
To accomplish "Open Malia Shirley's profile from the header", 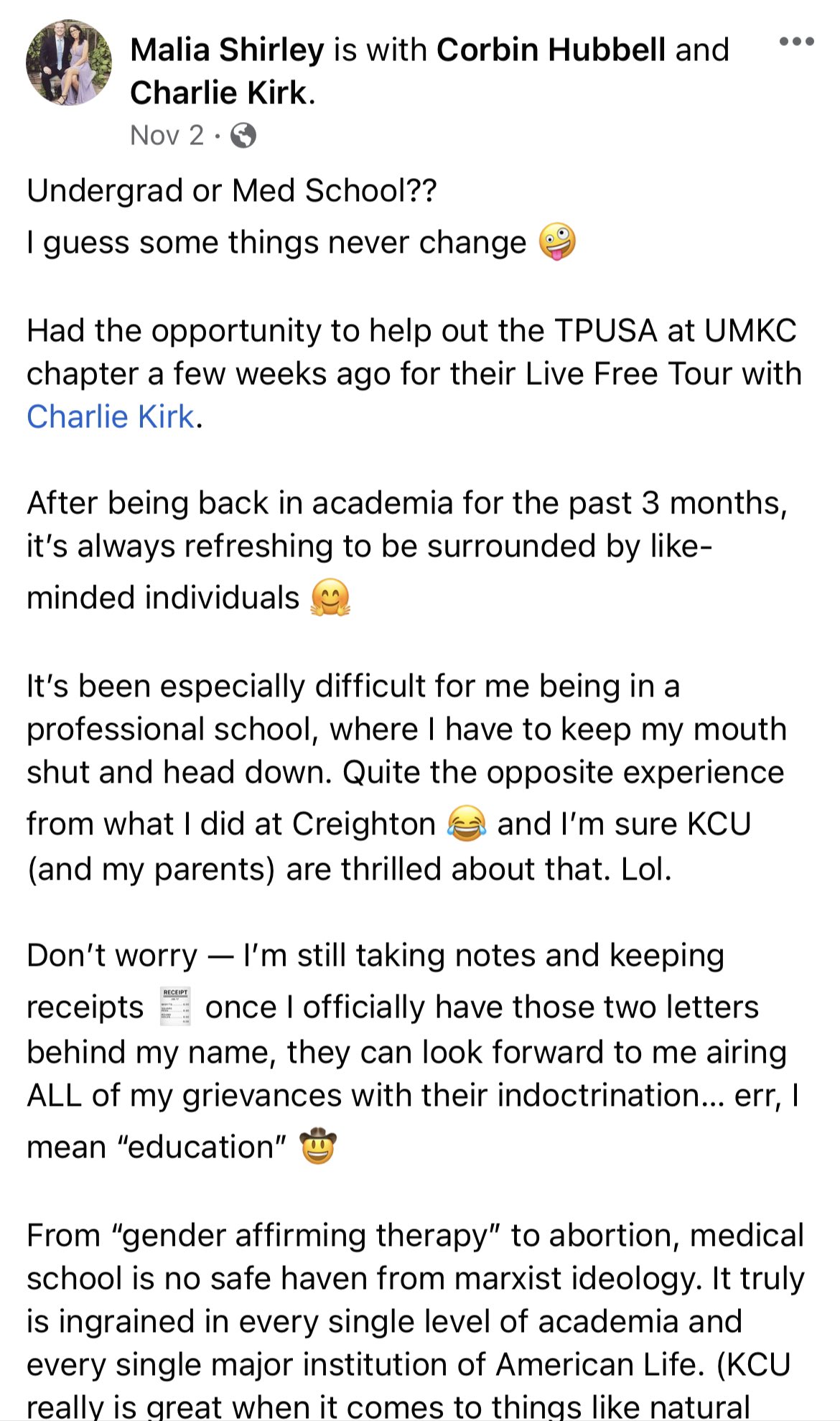I will [228, 50].
